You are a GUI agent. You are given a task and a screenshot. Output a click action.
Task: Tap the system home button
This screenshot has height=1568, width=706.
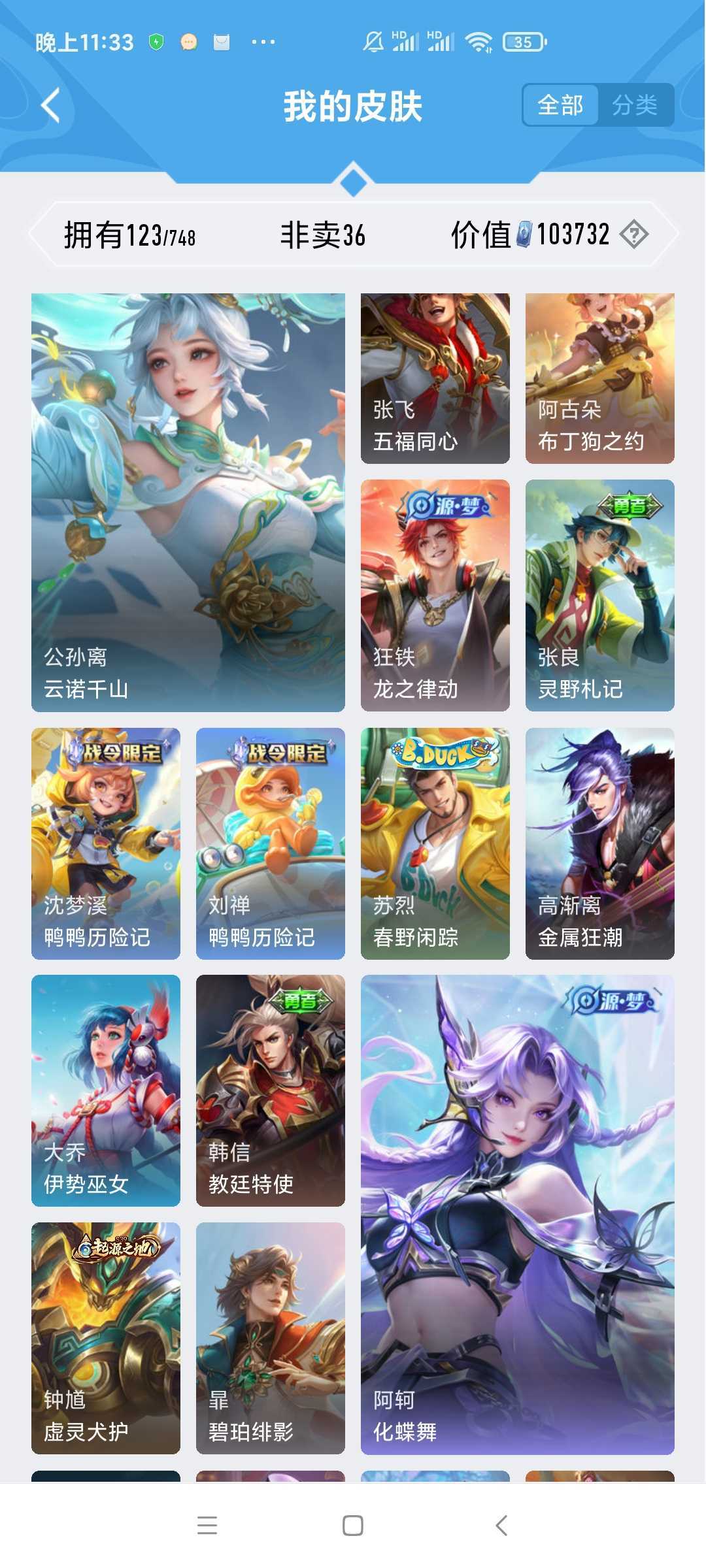(353, 1526)
